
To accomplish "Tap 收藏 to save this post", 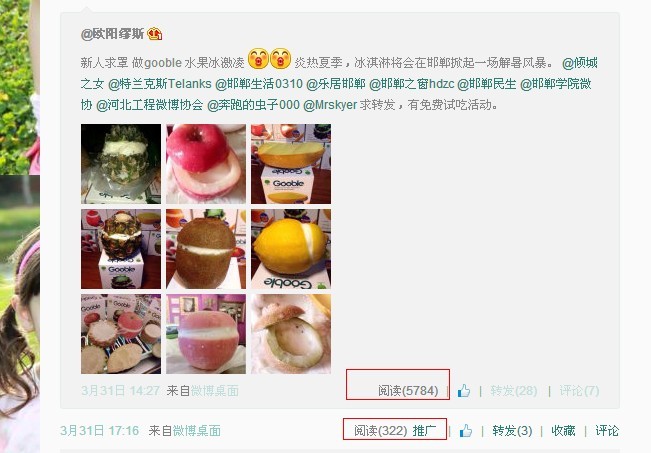I will click(x=563, y=431).
